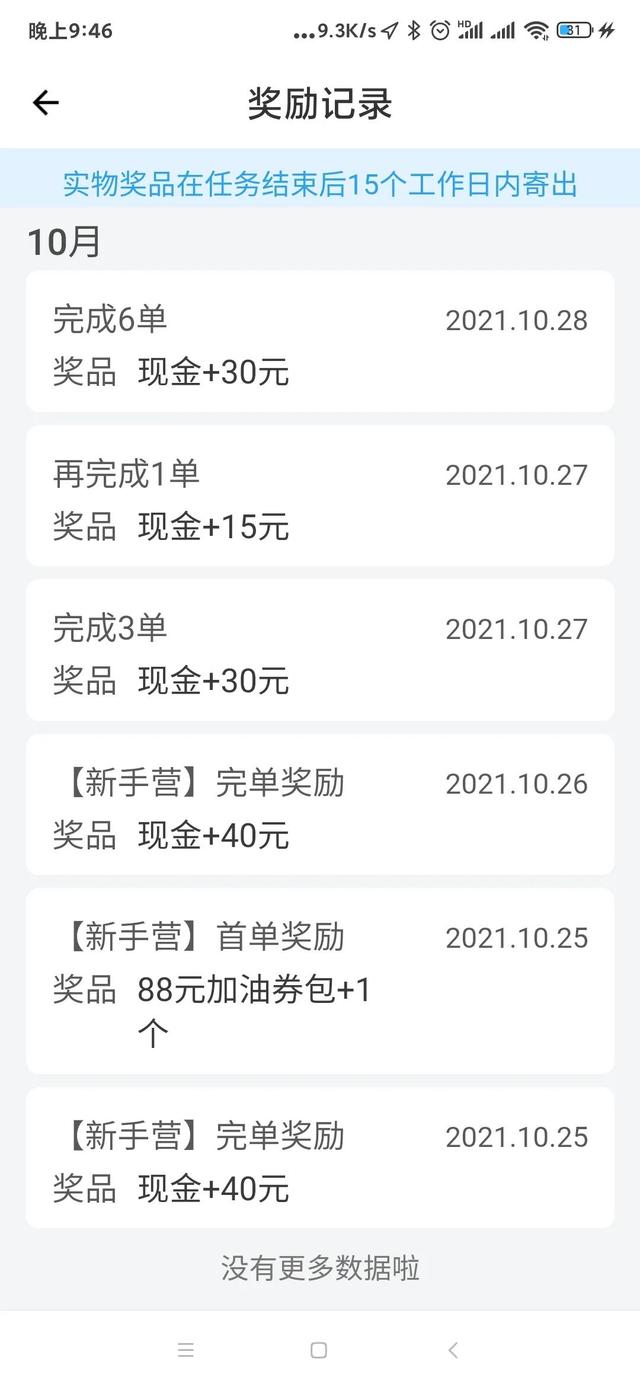640x1387 pixels.
Task: Open recent apps from the navigation bar
Action: [186, 1350]
